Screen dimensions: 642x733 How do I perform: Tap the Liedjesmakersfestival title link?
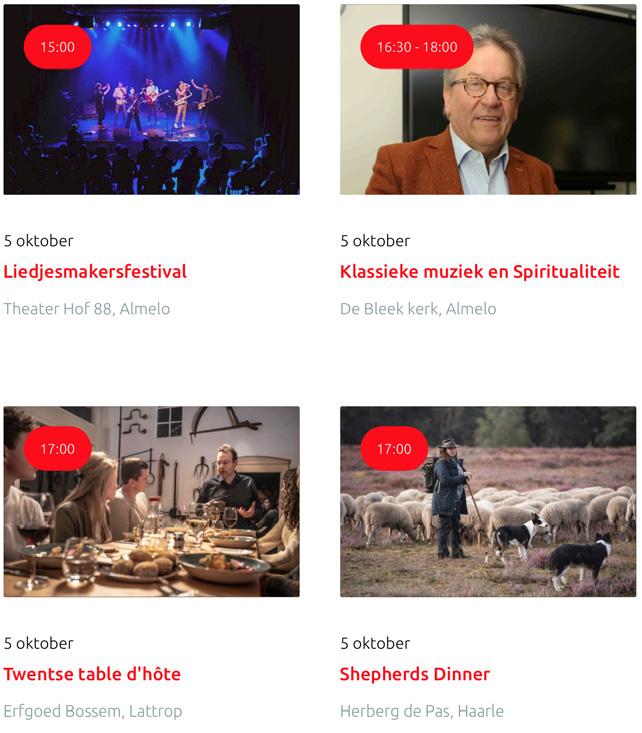95,272
